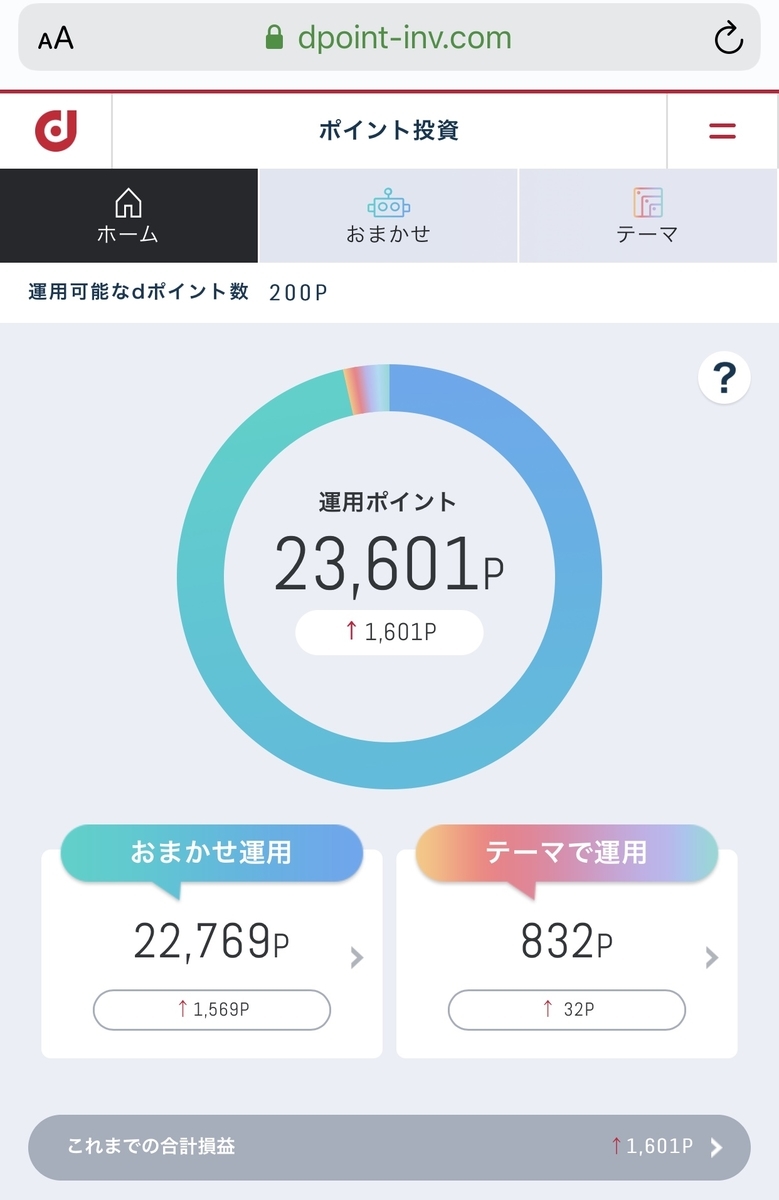
Task: View total profit of 1,601P
Action: pyautogui.click(x=388, y=632)
